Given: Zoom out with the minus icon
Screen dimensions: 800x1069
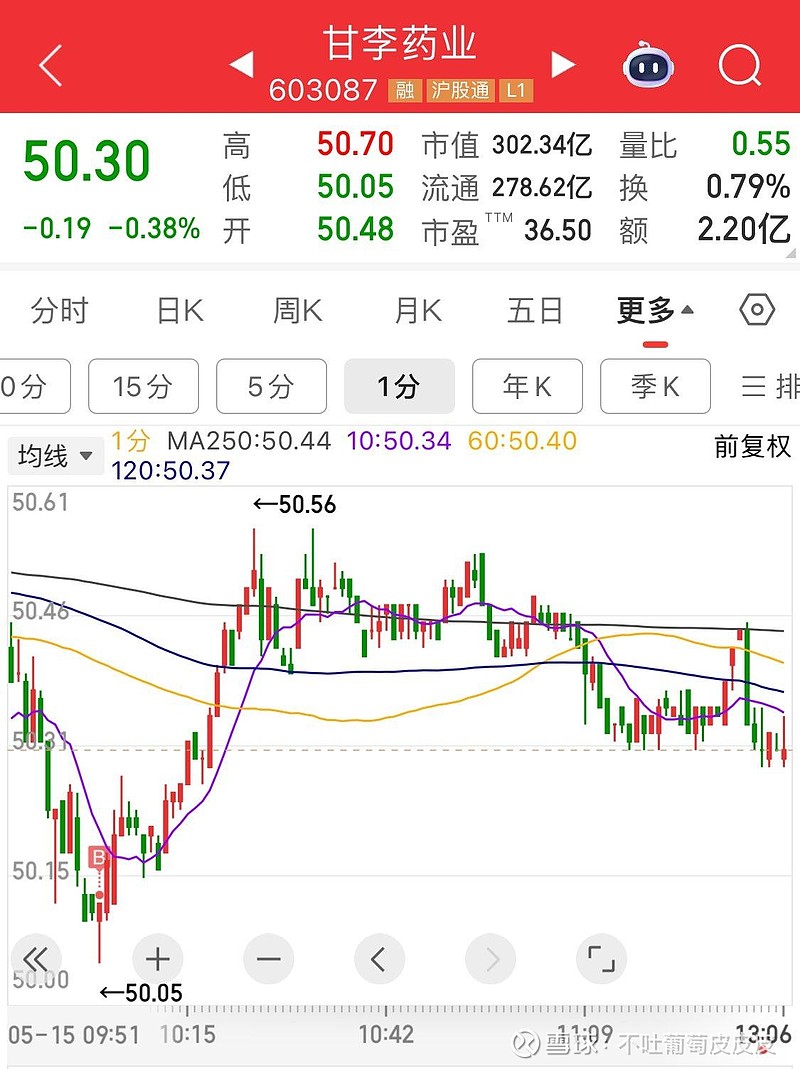Looking at the screenshot, I should pyautogui.click(x=267, y=958).
